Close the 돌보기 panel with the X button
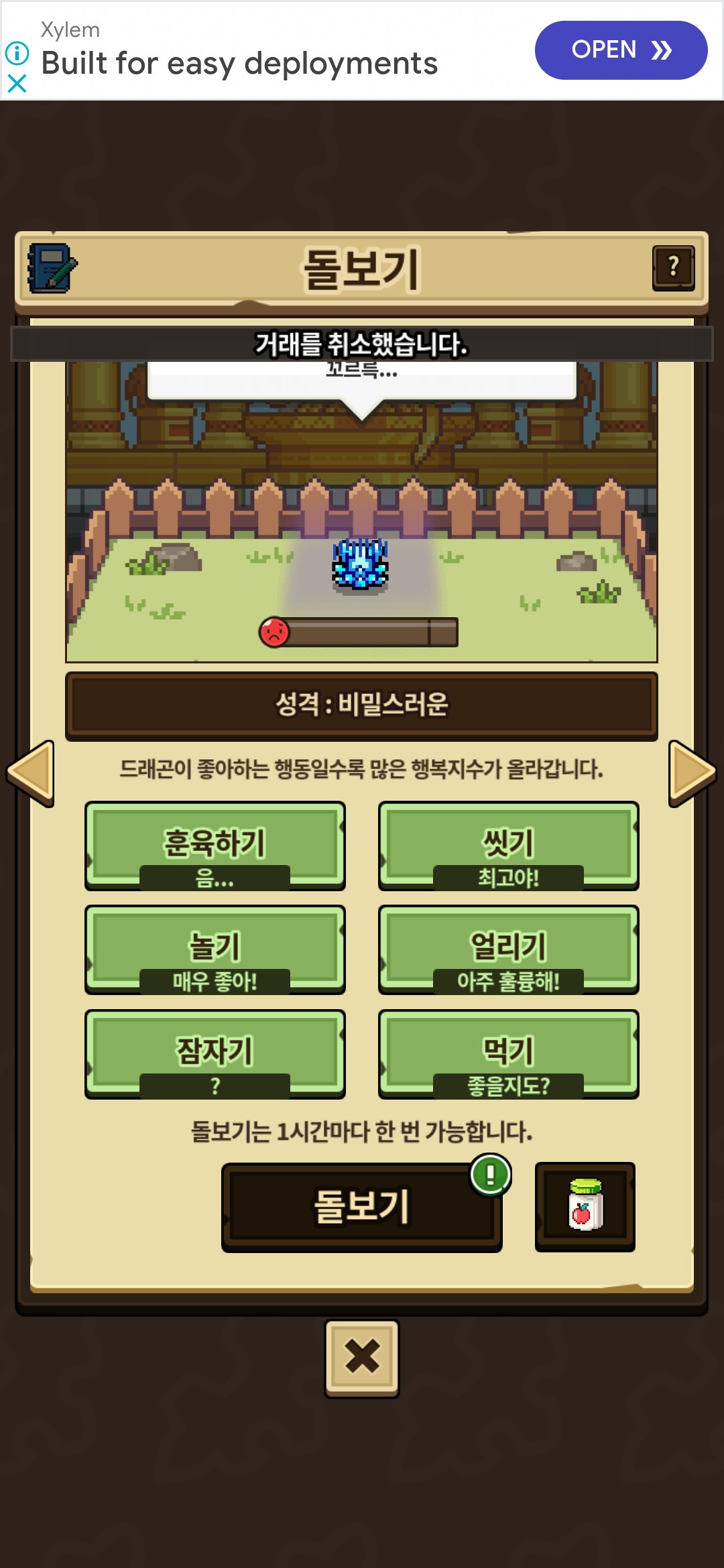Screen dimensions: 724x1568 click(x=362, y=1358)
